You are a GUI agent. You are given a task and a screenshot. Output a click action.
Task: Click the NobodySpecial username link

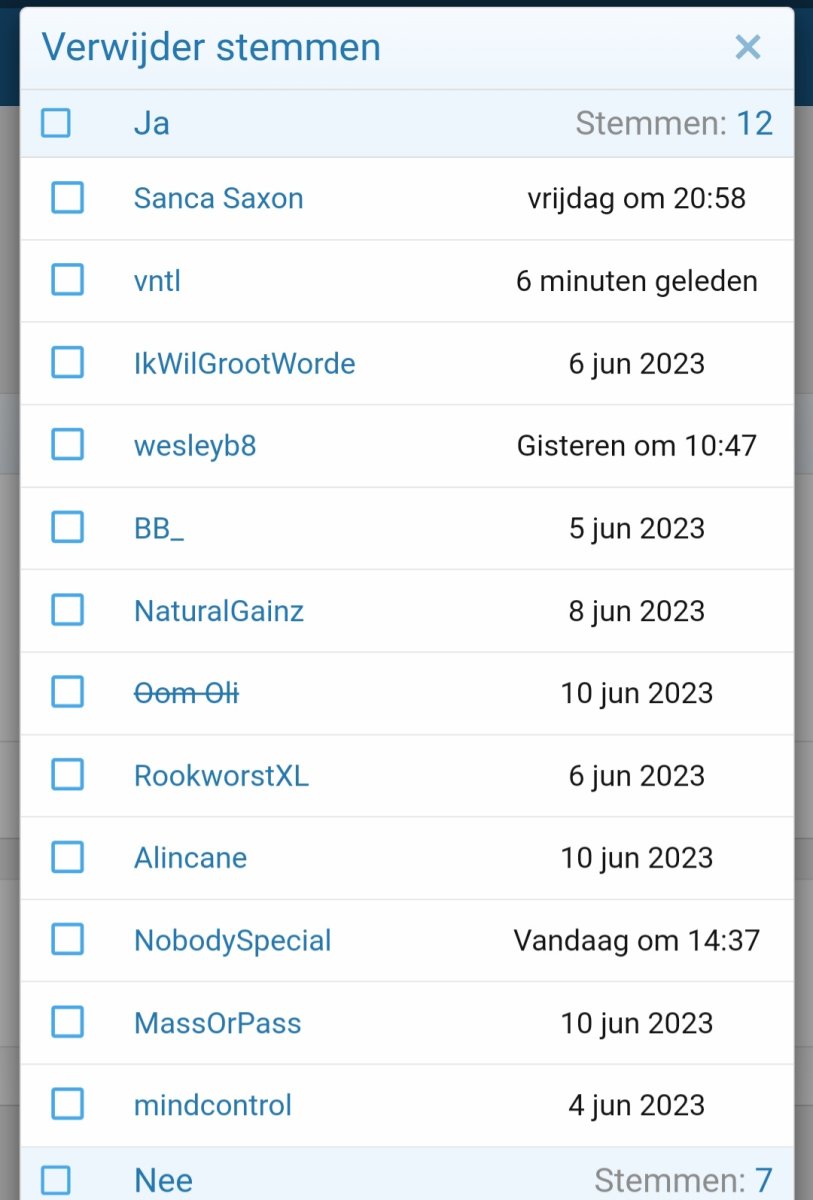click(x=232, y=940)
